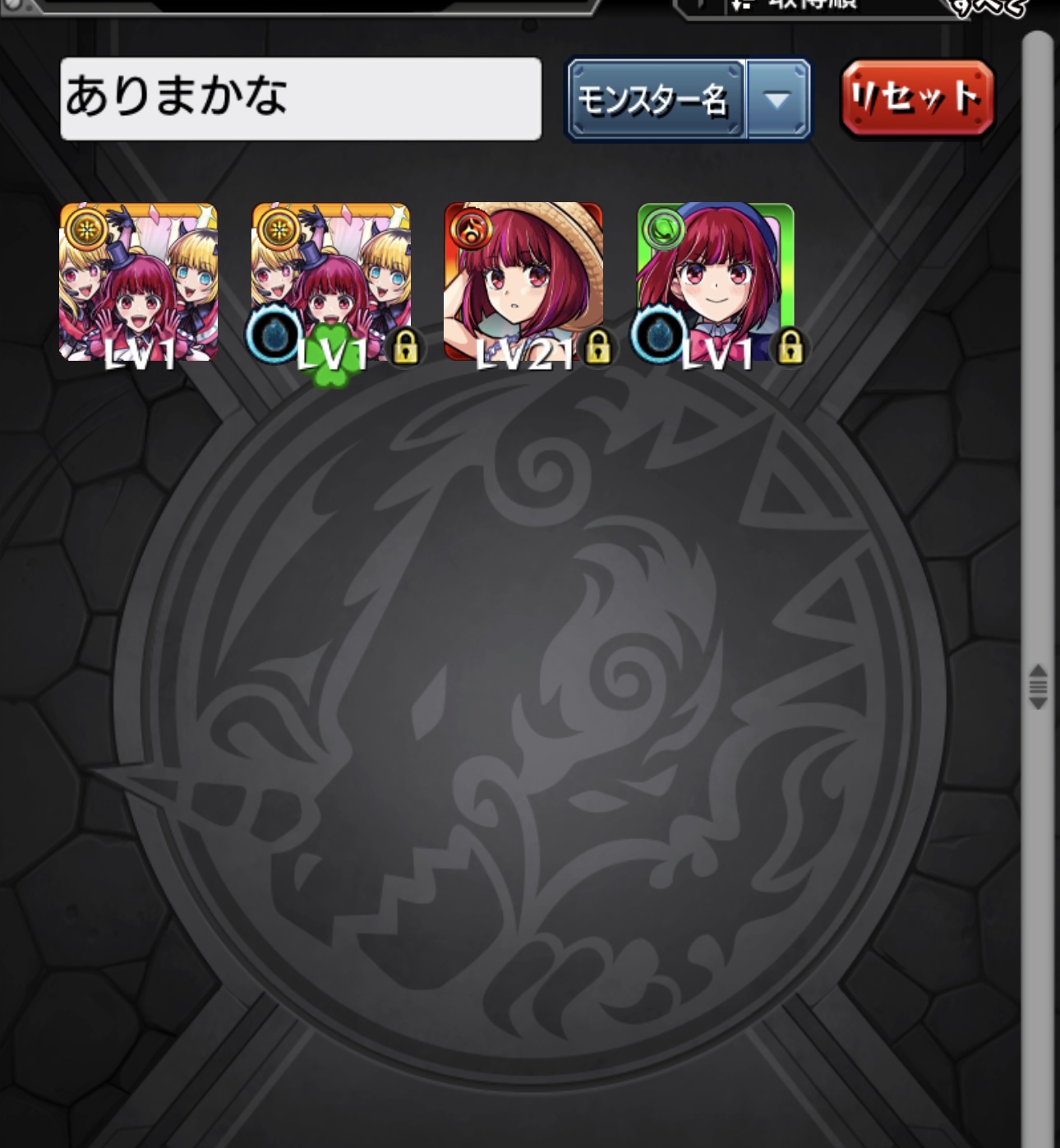The image size is (1060, 1148).
Task: Pick the green-framed LV1 beret girl monster
Action: 716,281
